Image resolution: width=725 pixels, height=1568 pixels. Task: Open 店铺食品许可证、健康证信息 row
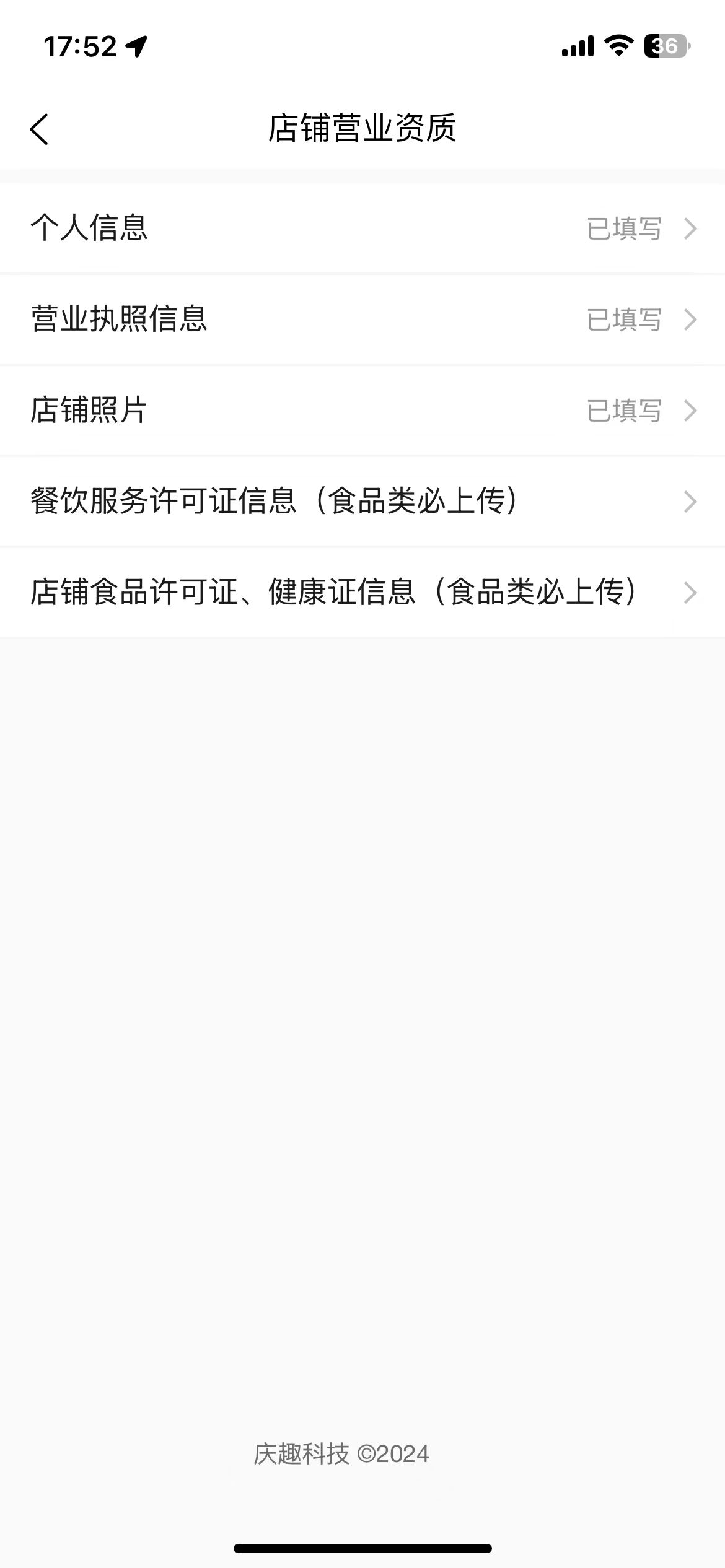pyautogui.click(x=362, y=592)
